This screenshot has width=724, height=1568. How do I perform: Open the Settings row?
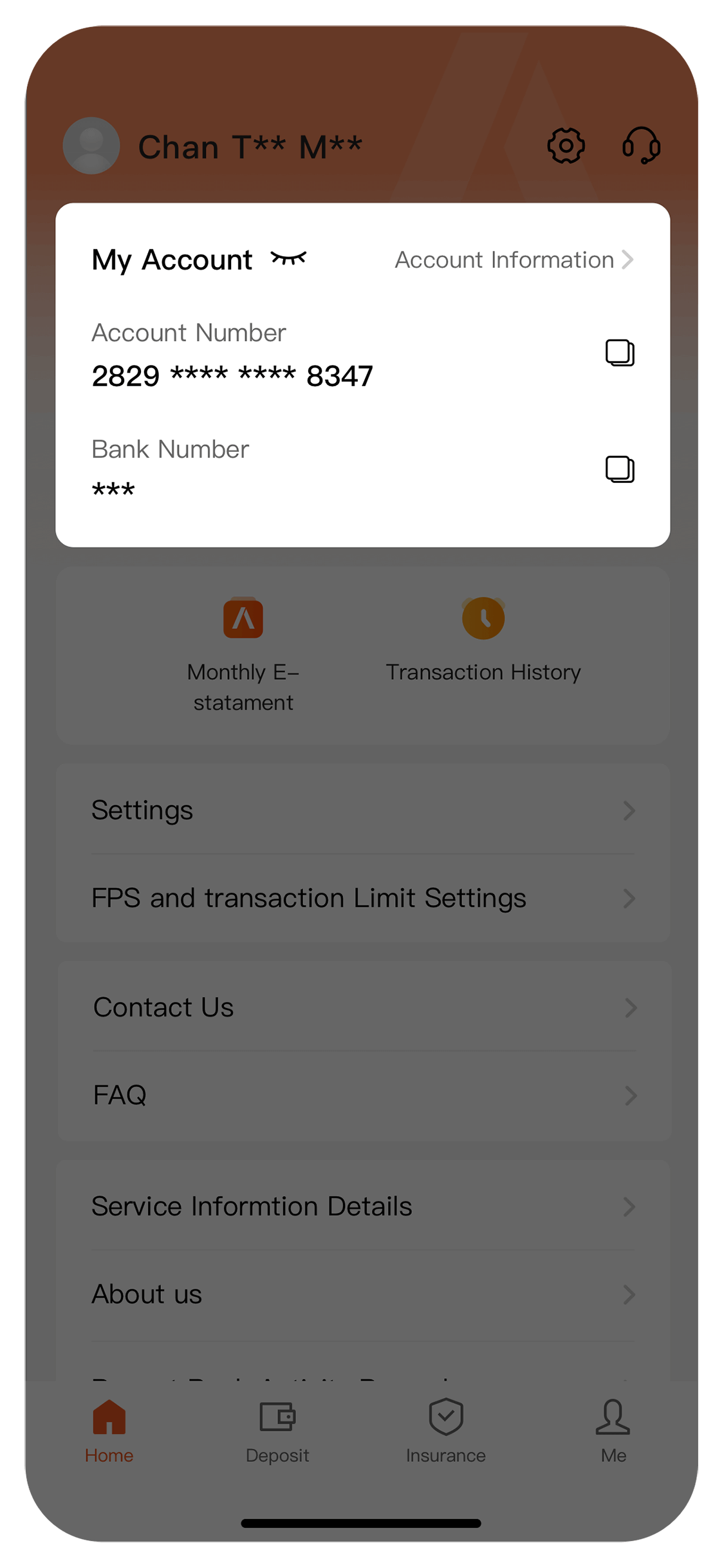pyautogui.click(x=363, y=810)
